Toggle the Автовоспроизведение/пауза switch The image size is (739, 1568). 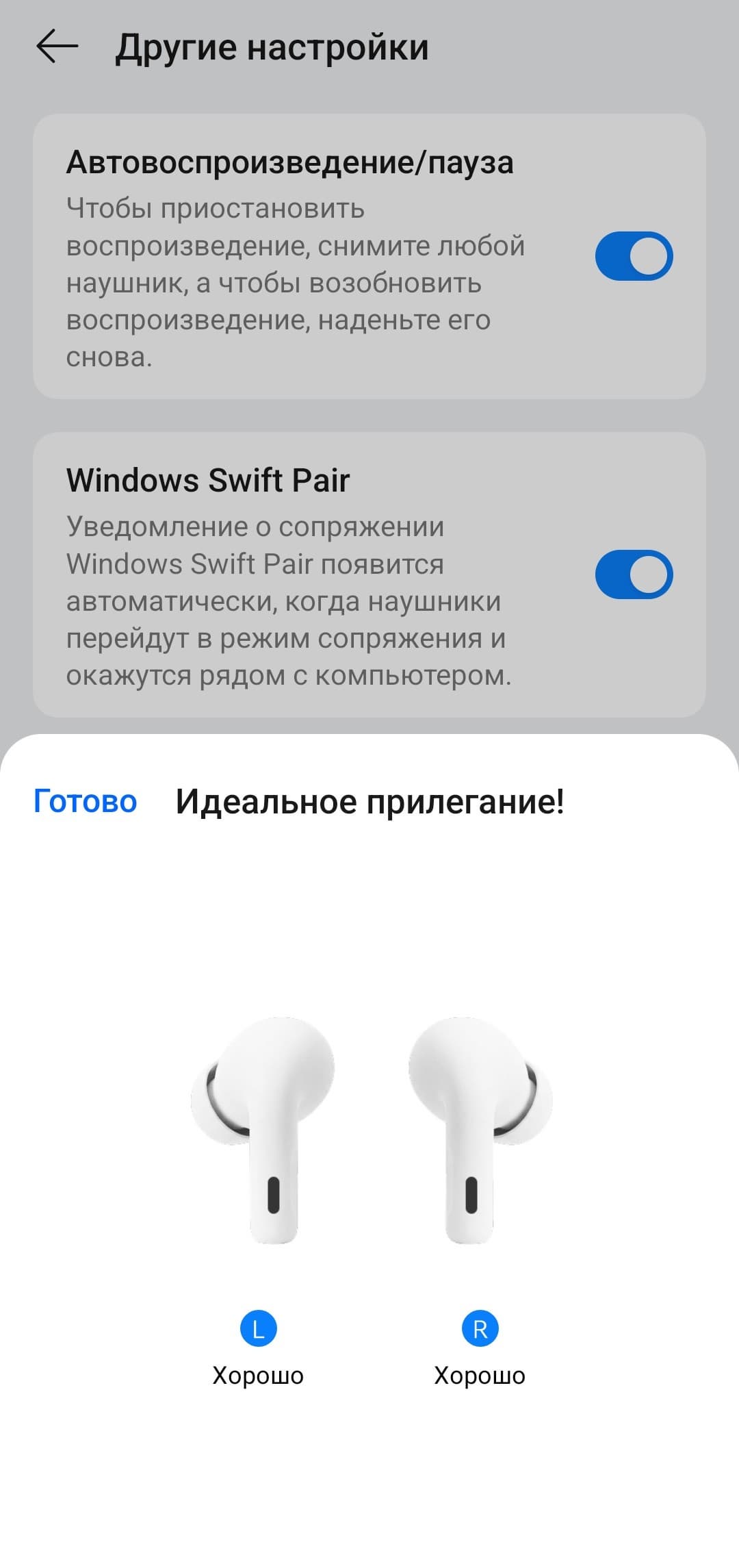click(634, 257)
